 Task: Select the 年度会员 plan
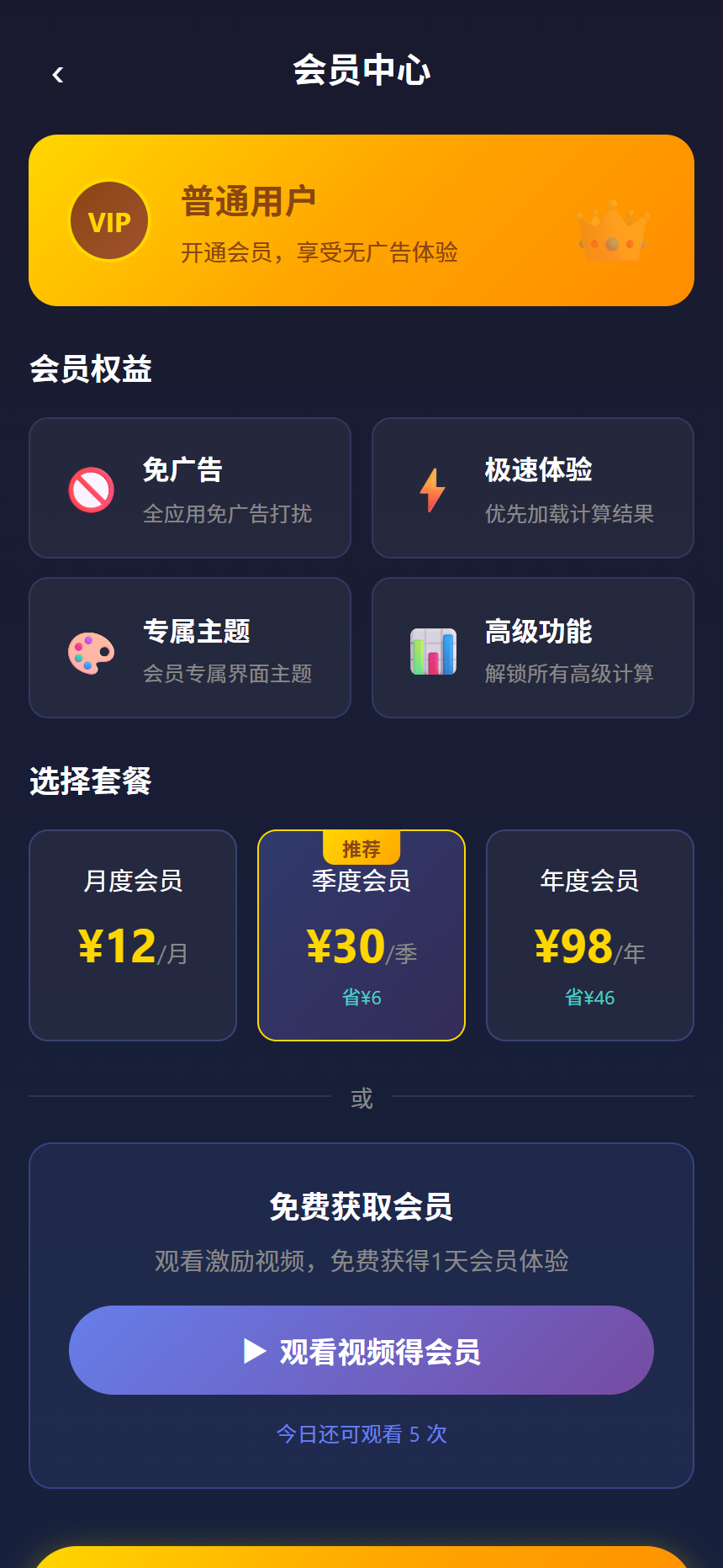coord(589,935)
